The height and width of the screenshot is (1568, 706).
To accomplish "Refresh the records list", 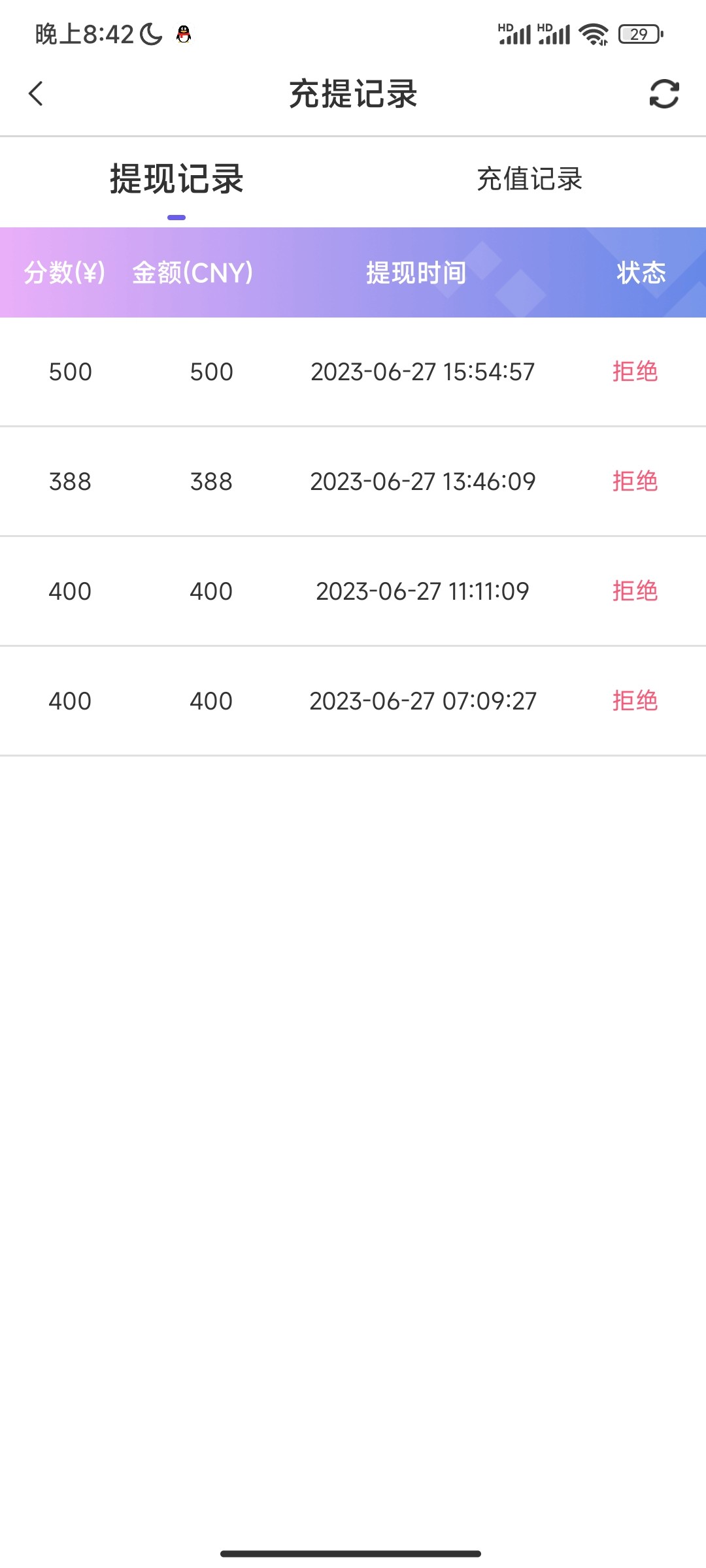I will pos(664,93).
